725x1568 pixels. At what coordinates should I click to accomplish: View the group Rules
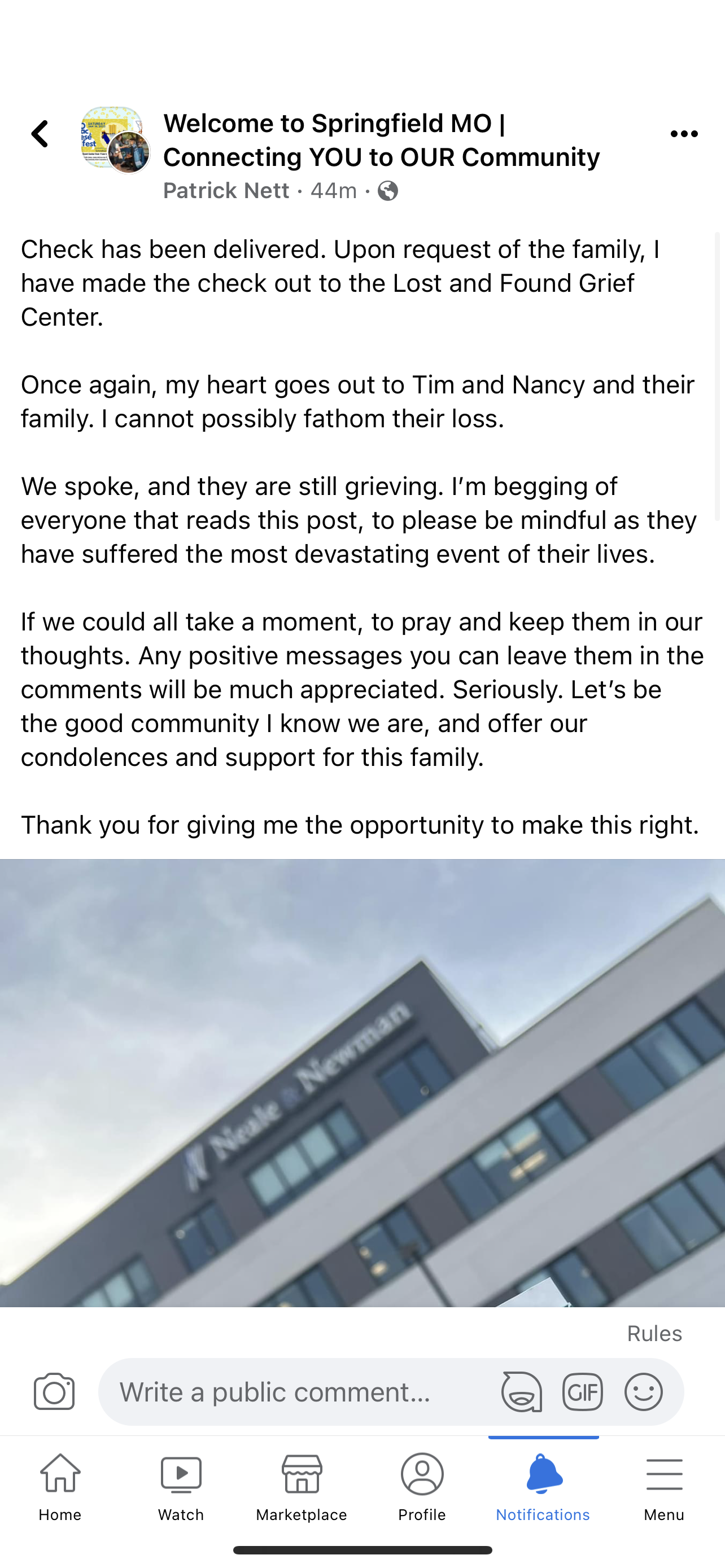(654, 1334)
